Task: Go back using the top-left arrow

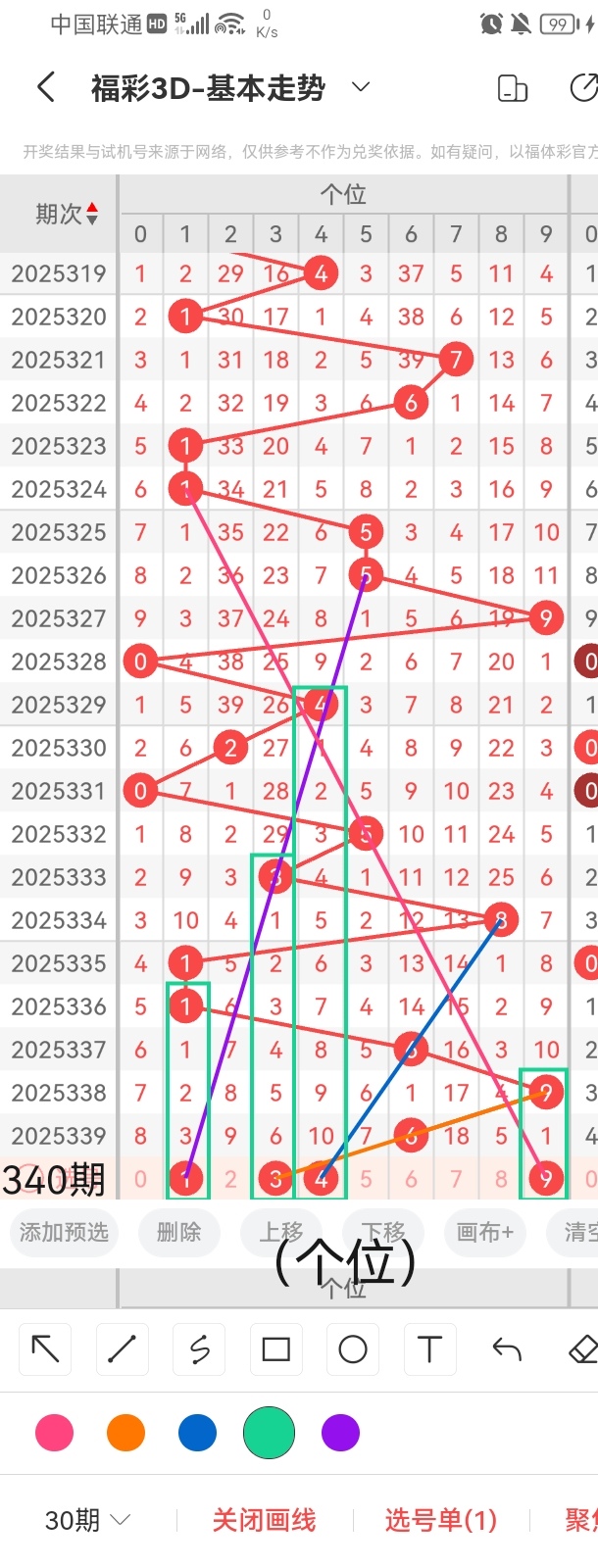Action: click(x=45, y=87)
